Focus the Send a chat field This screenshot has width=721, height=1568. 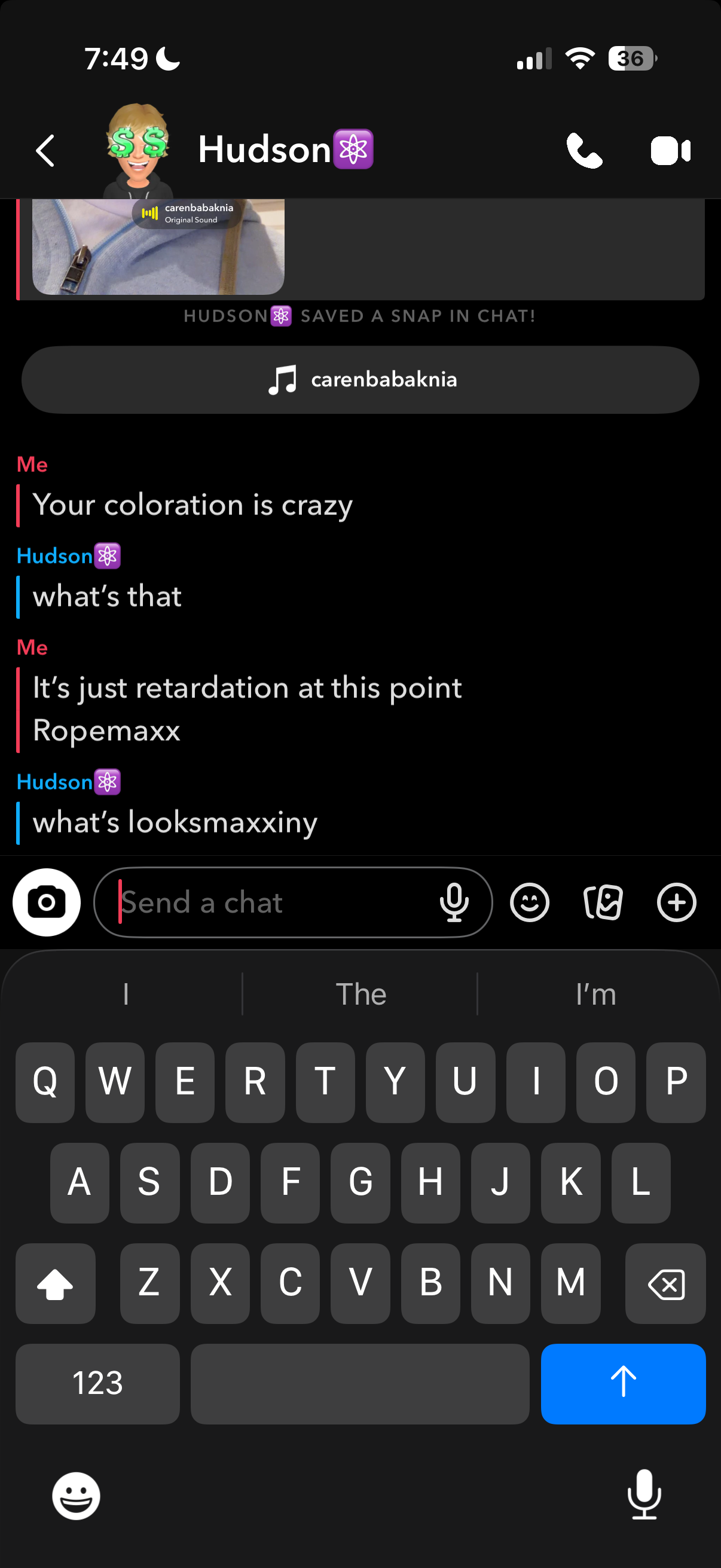click(x=268, y=902)
